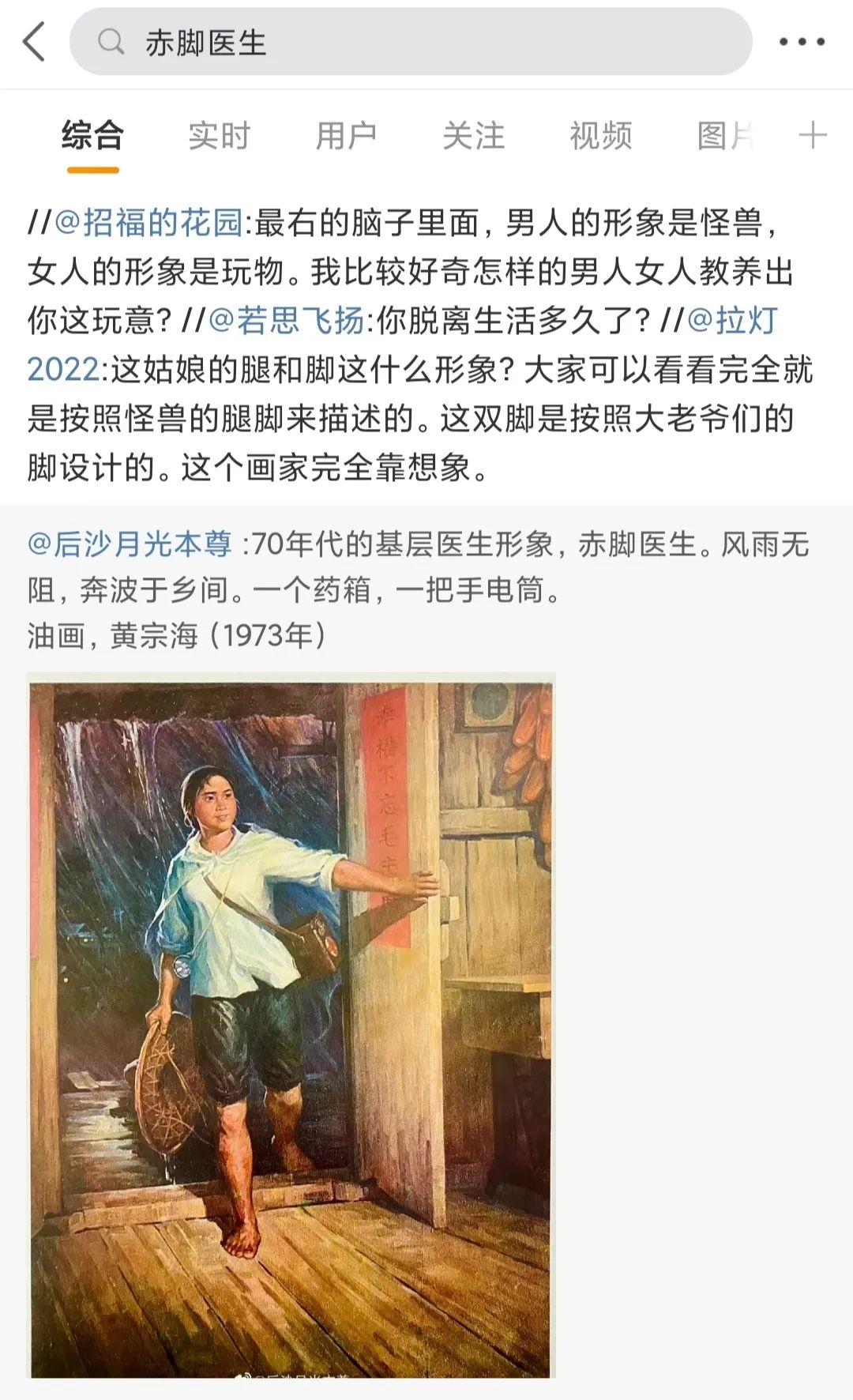View the oil painting image full size
Screen dimensions: 853x1400
point(291,1026)
